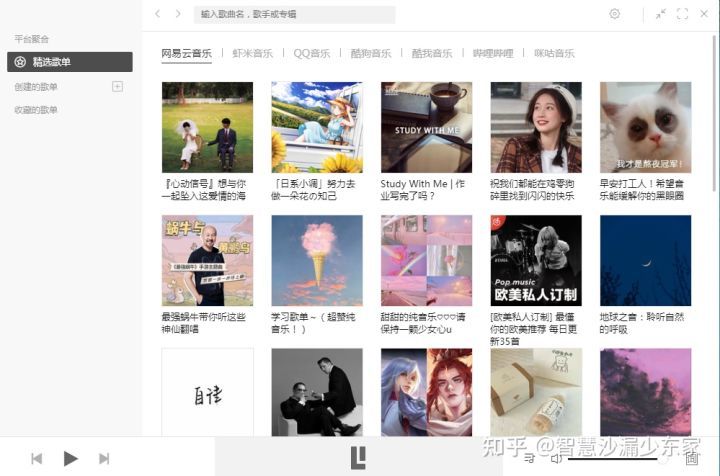Screen dimensions: 720x476
Task: Play the current track
Action: click(x=70, y=458)
